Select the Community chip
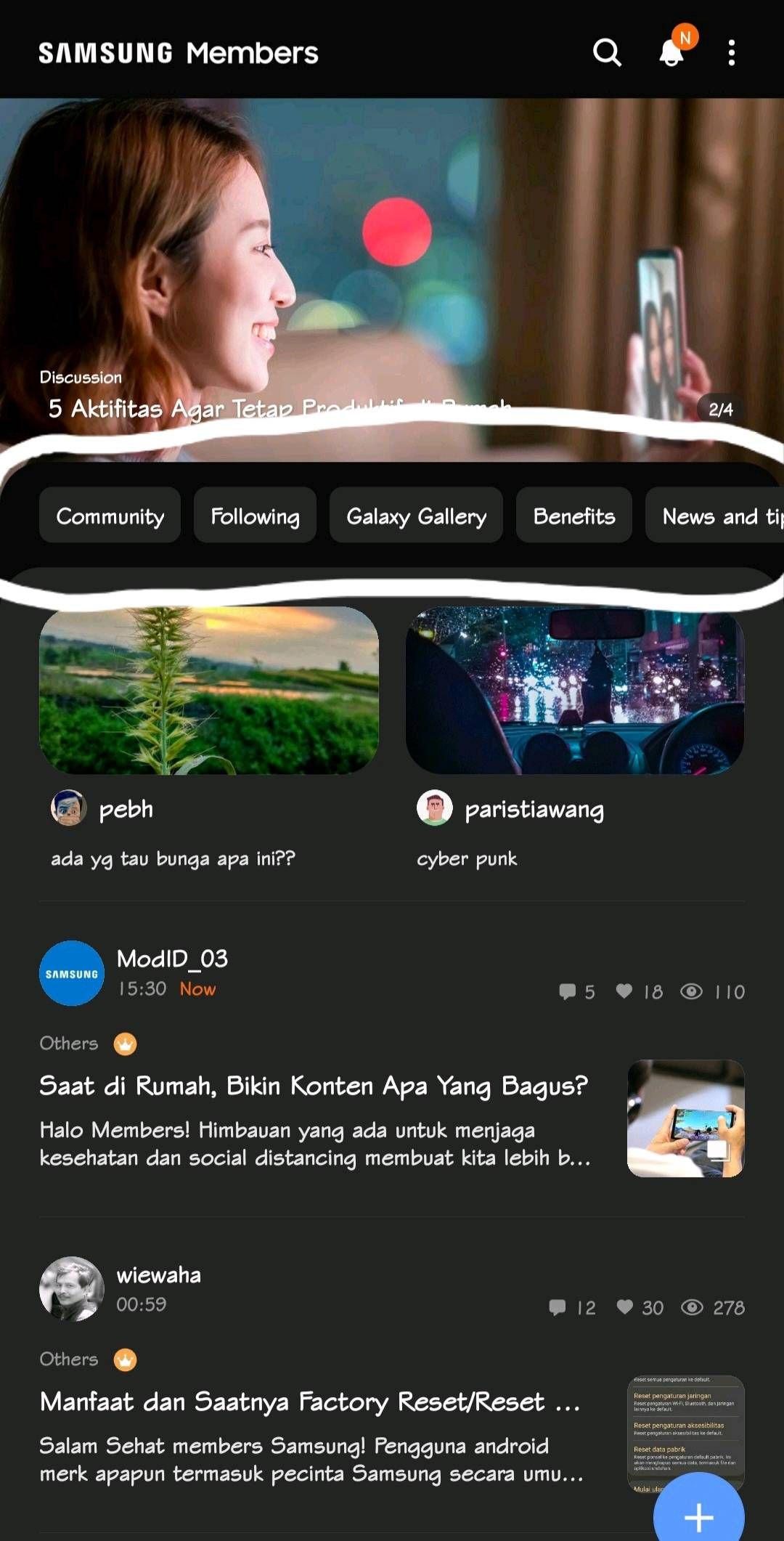The width and height of the screenshot is (784, 1541). click(110, 516)
